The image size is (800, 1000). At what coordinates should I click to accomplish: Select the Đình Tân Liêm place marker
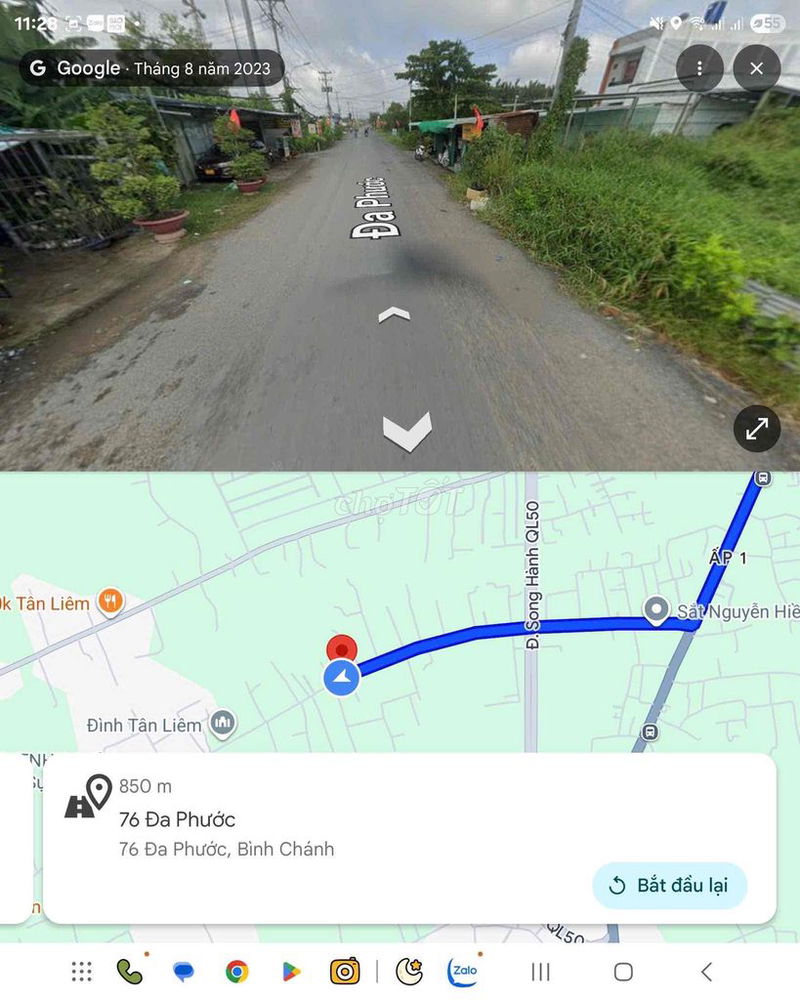pos(222,722)
